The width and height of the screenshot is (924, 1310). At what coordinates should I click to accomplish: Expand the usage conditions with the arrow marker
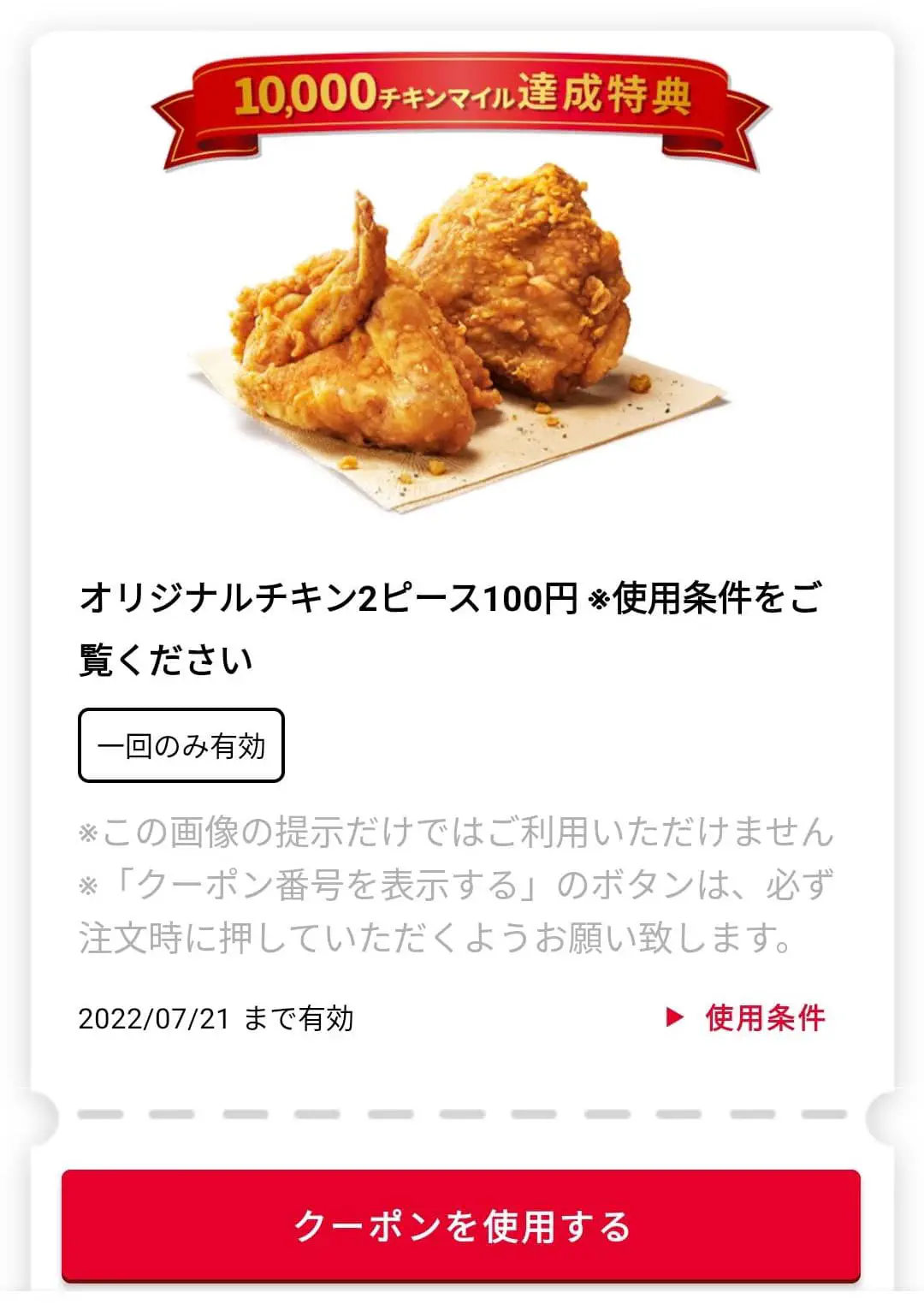[x=675, y=1018]
